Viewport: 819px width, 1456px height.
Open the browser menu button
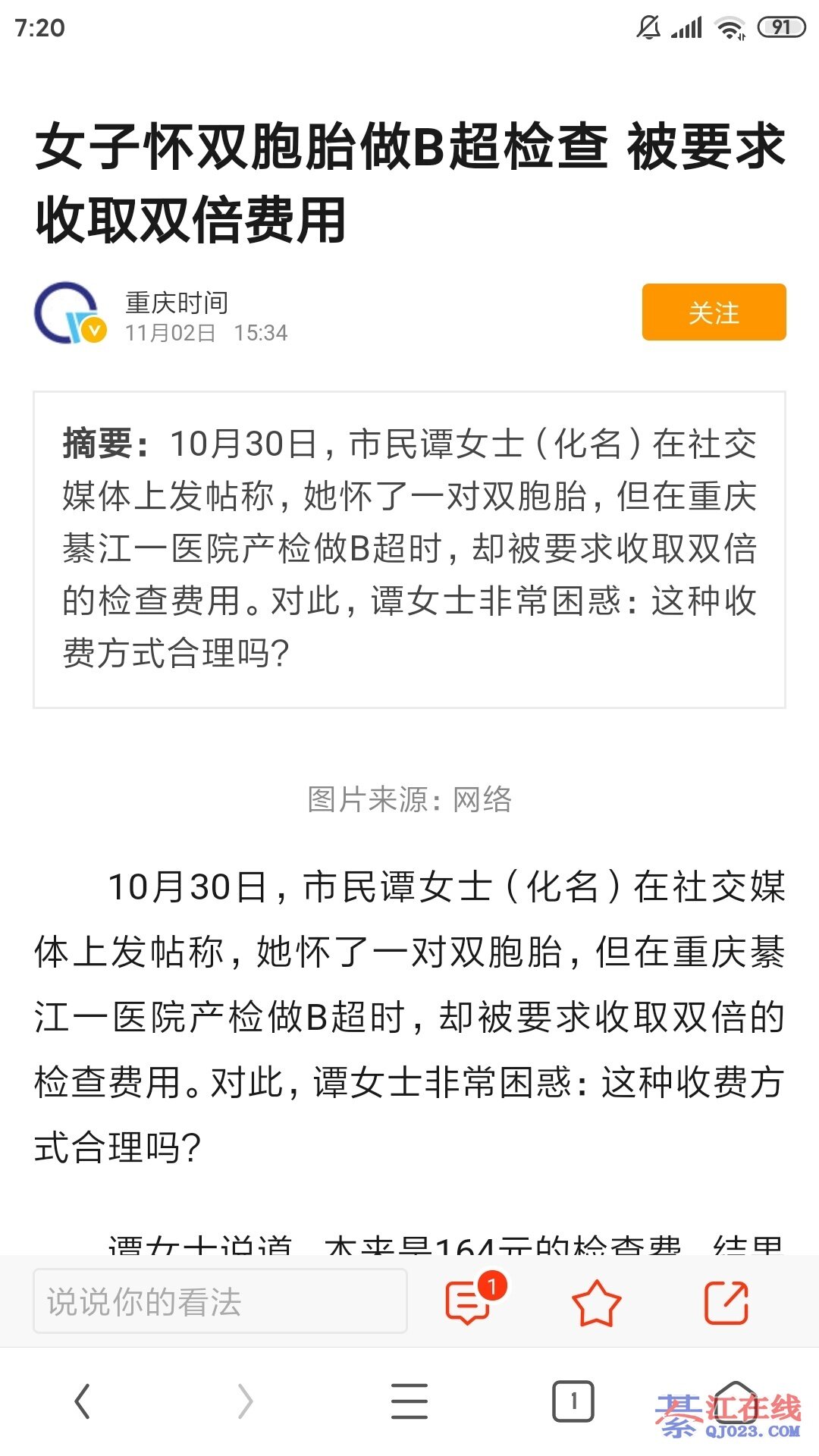(409, 1401)
